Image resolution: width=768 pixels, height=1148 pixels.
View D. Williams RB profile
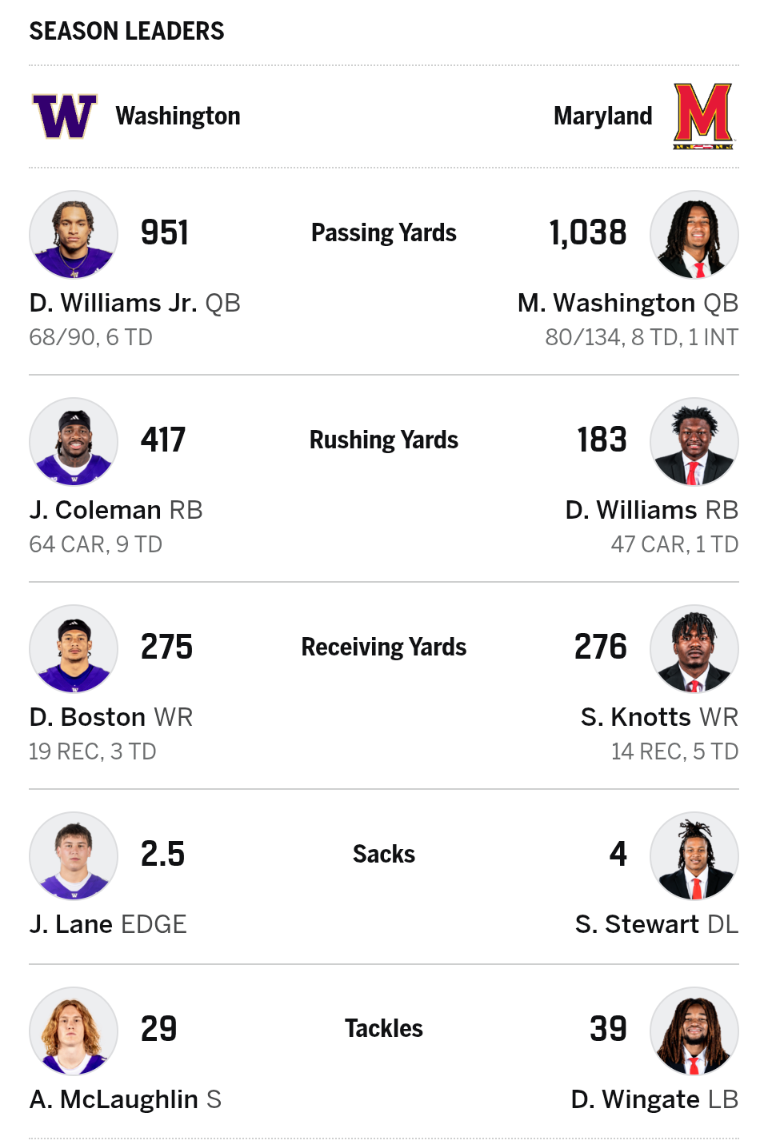click(x=631, y=510)
